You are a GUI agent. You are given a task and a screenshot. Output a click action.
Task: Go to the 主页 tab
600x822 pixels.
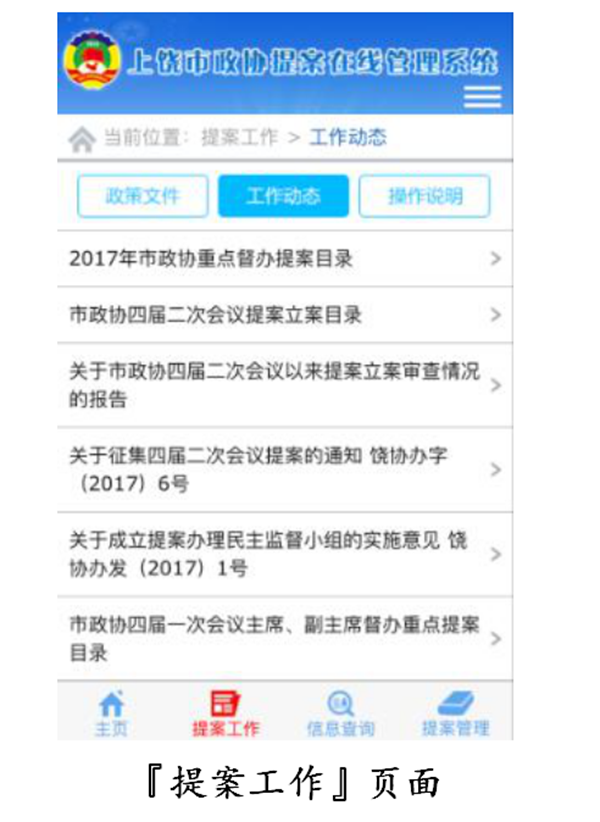pyautogui.click(x=112, y=713)
